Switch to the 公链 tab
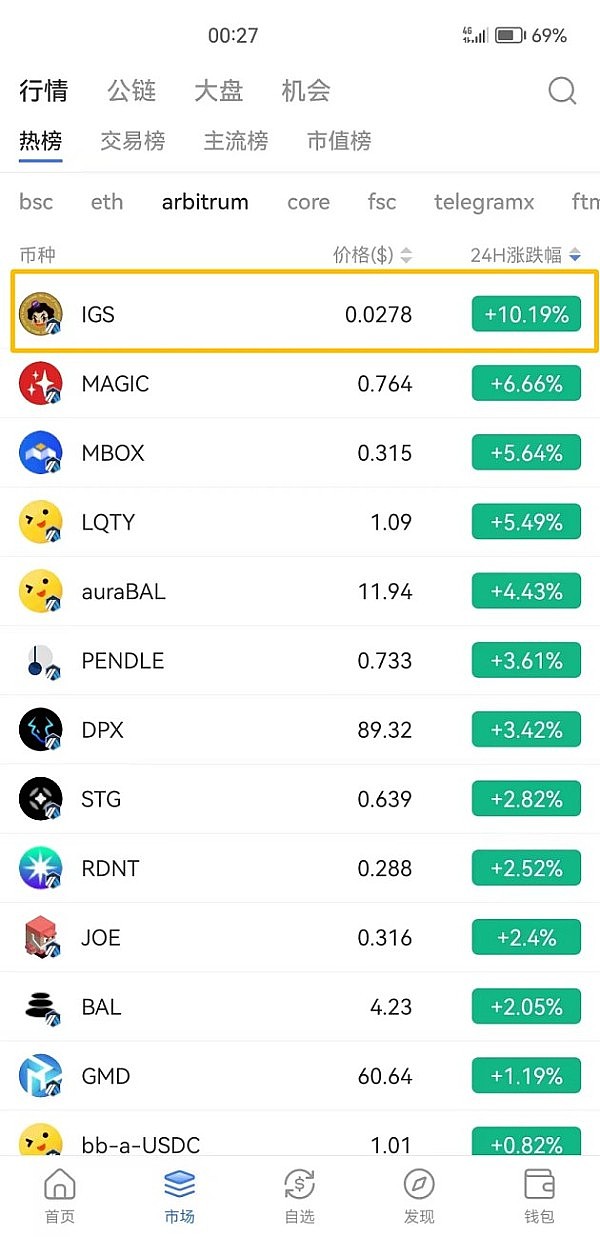 pos(132,92)
